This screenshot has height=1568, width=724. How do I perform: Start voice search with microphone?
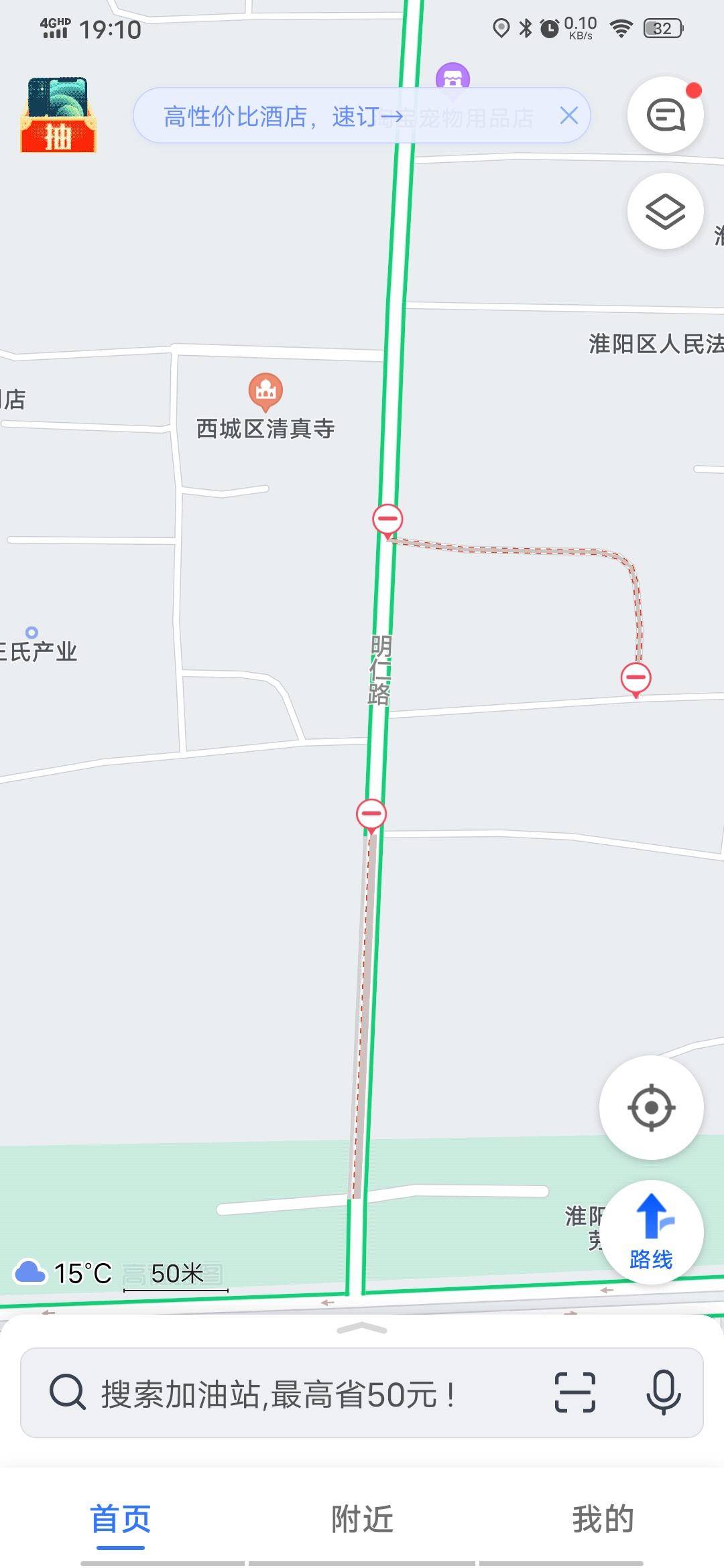663,1392
